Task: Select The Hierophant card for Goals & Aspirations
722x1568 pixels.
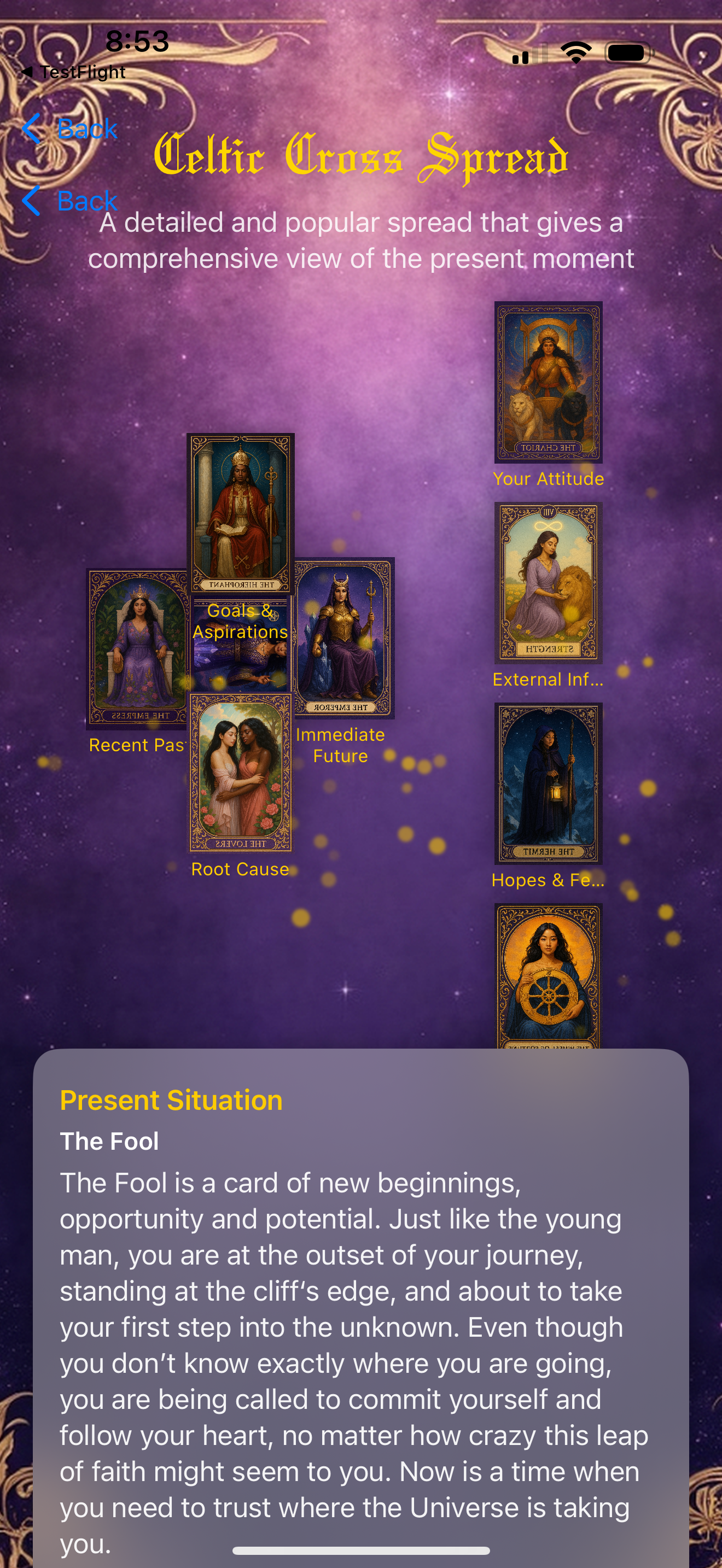Action: pos(241,512)
